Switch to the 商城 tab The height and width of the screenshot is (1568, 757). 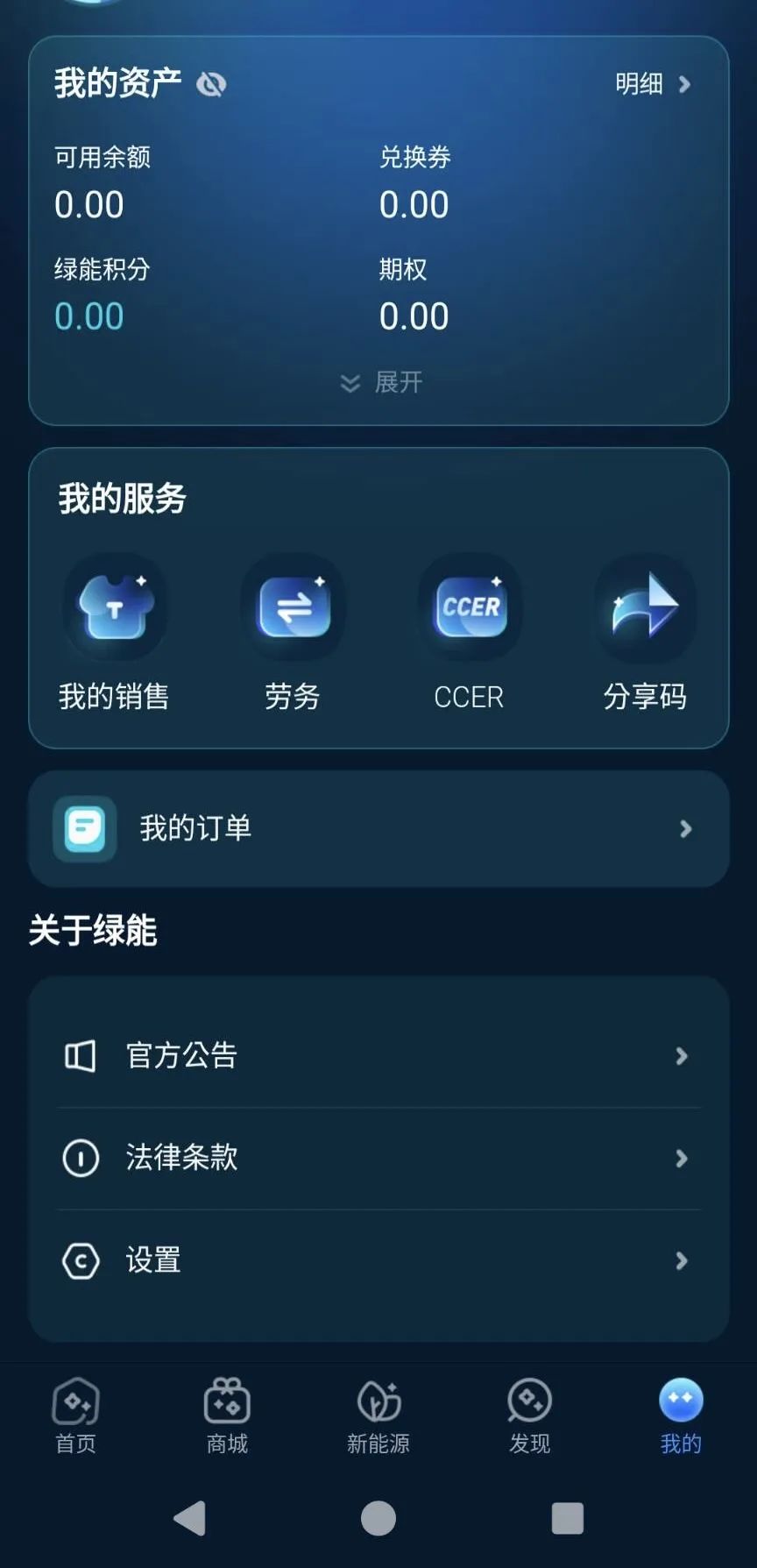tap(227, 1417)
